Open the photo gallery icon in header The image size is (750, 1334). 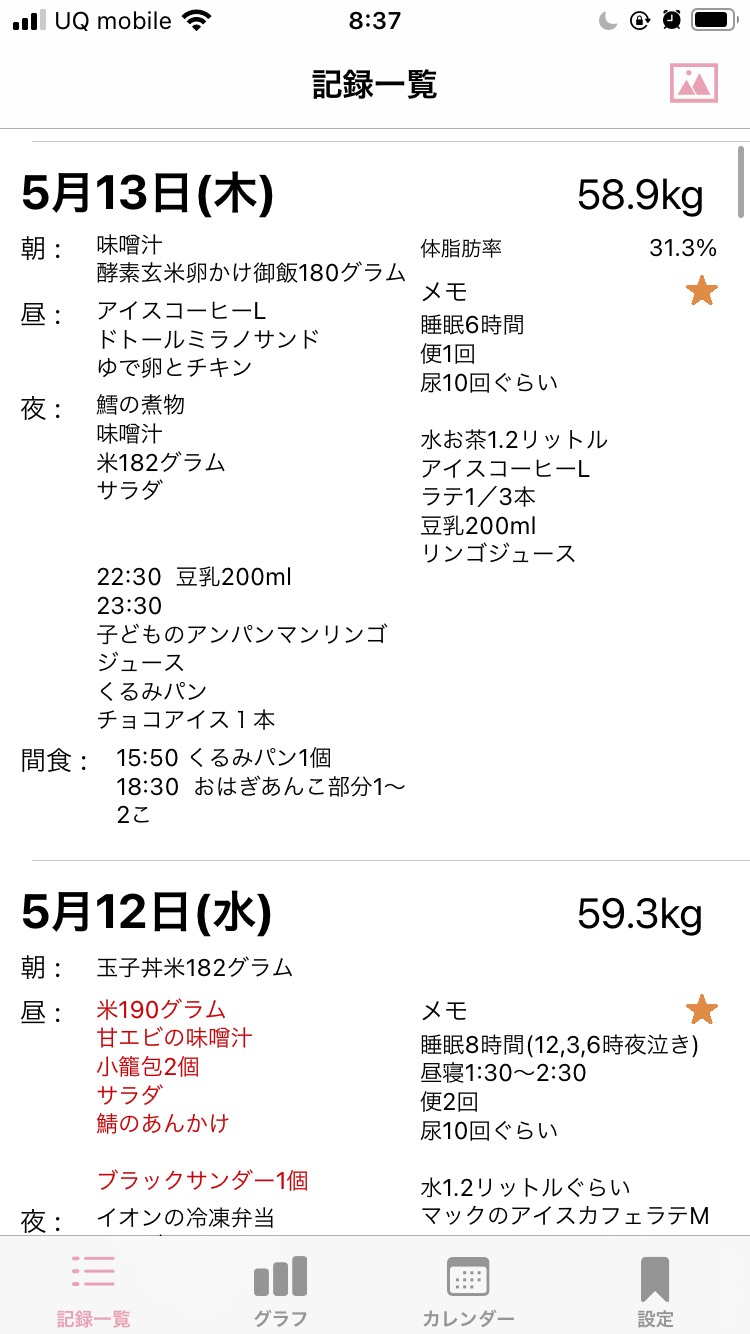pos(694,83)
